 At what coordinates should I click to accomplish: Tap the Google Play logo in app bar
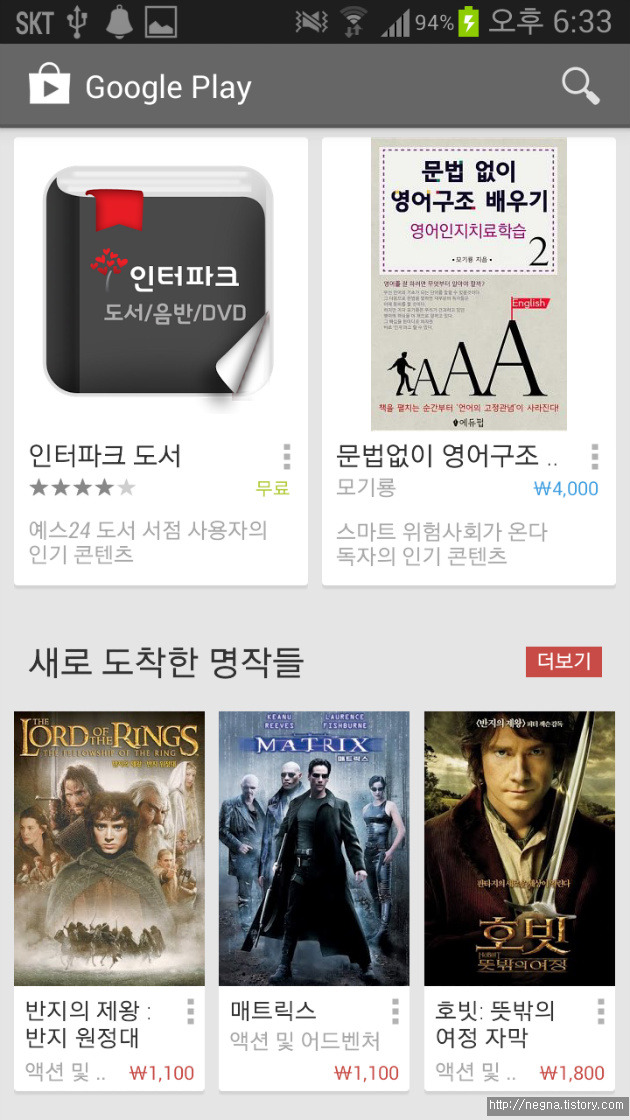point(49,86)
